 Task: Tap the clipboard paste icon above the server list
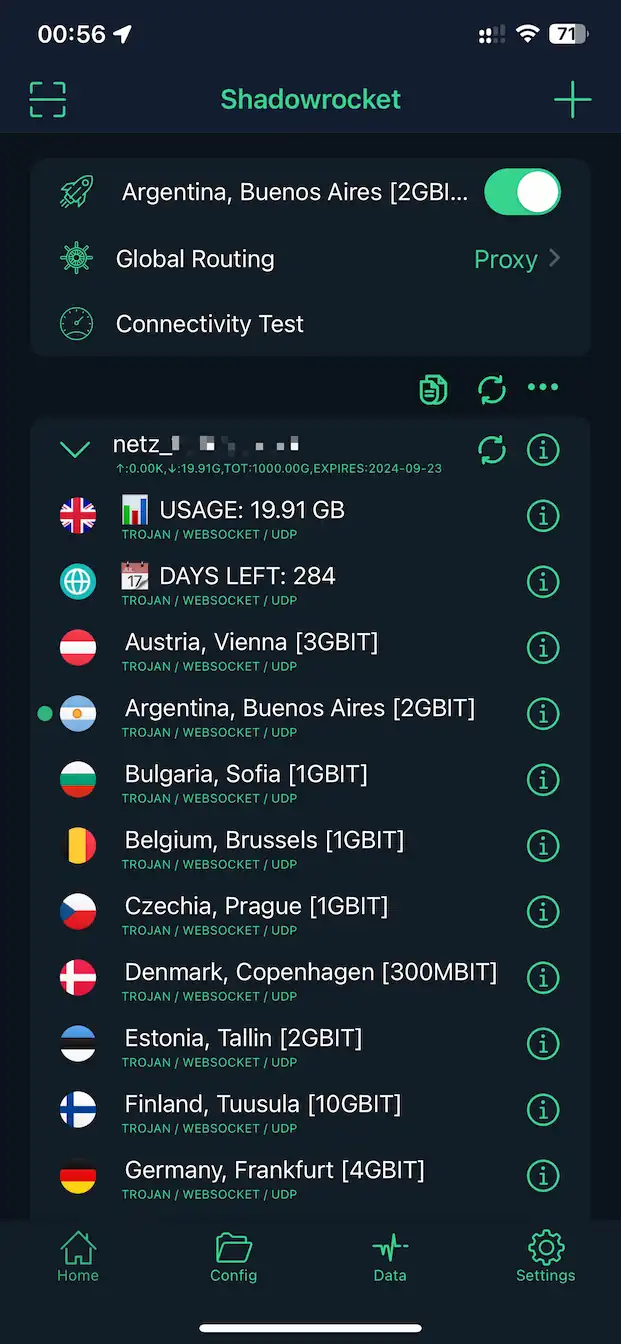433,389
